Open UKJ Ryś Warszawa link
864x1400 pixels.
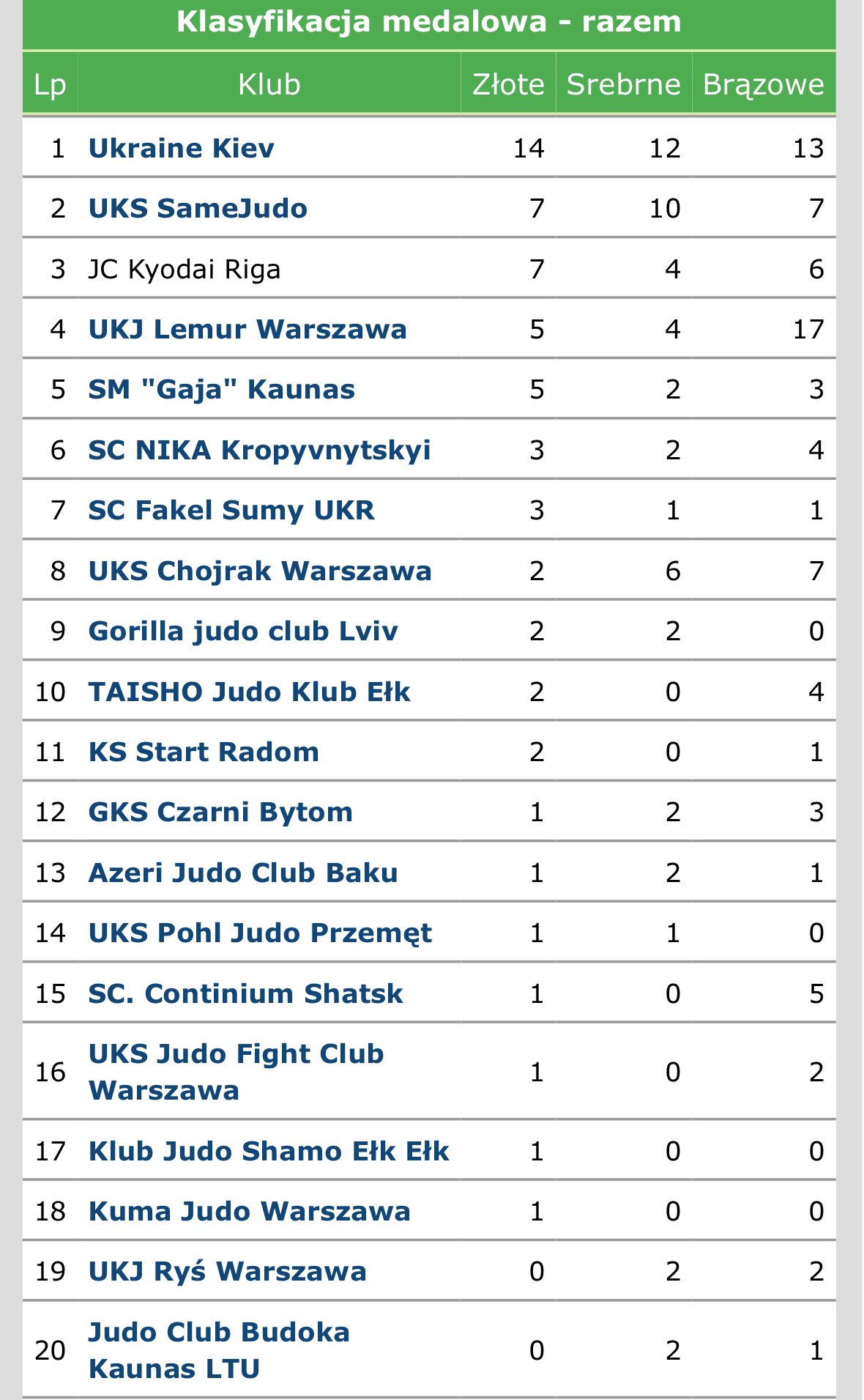(227, 1272)
